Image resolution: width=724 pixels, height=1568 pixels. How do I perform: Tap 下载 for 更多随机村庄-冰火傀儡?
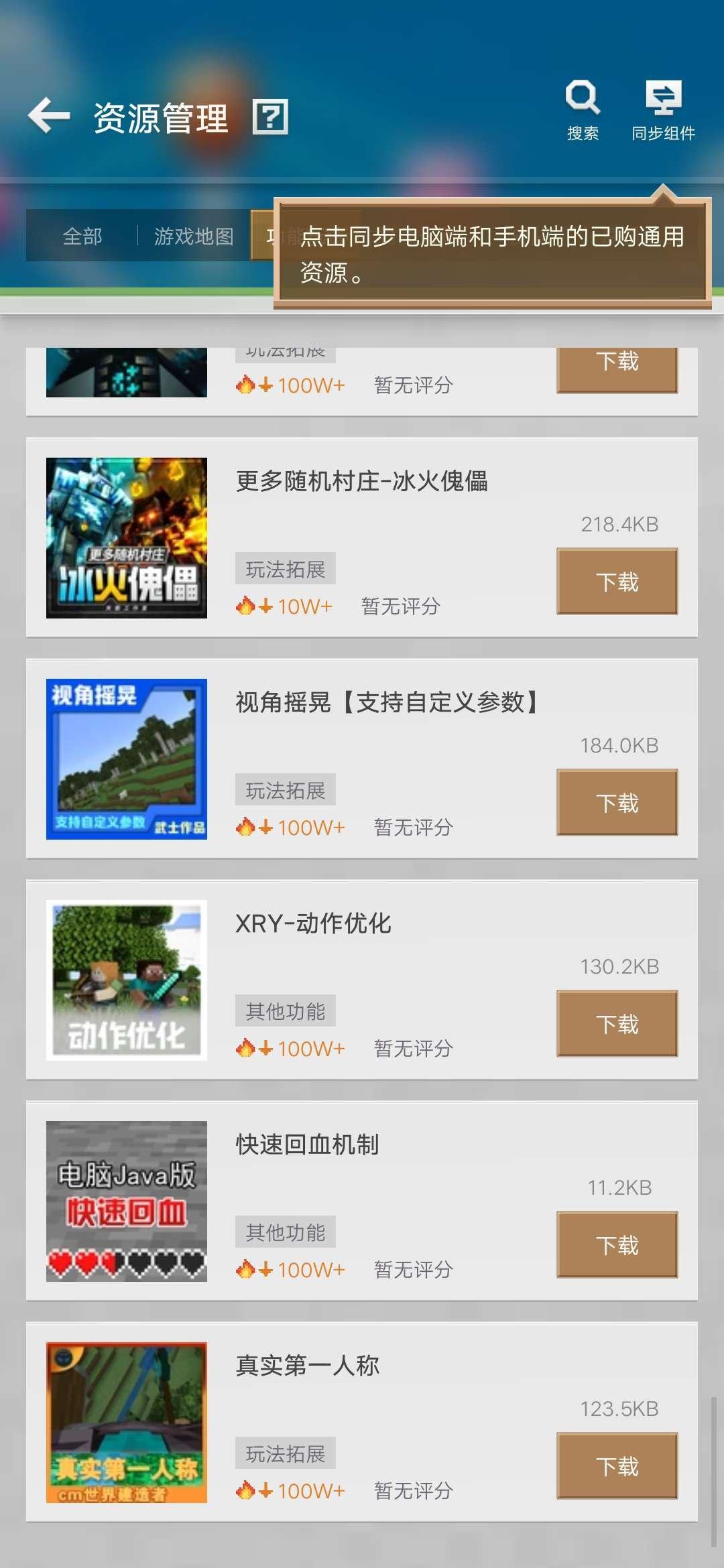click(616, 581)
